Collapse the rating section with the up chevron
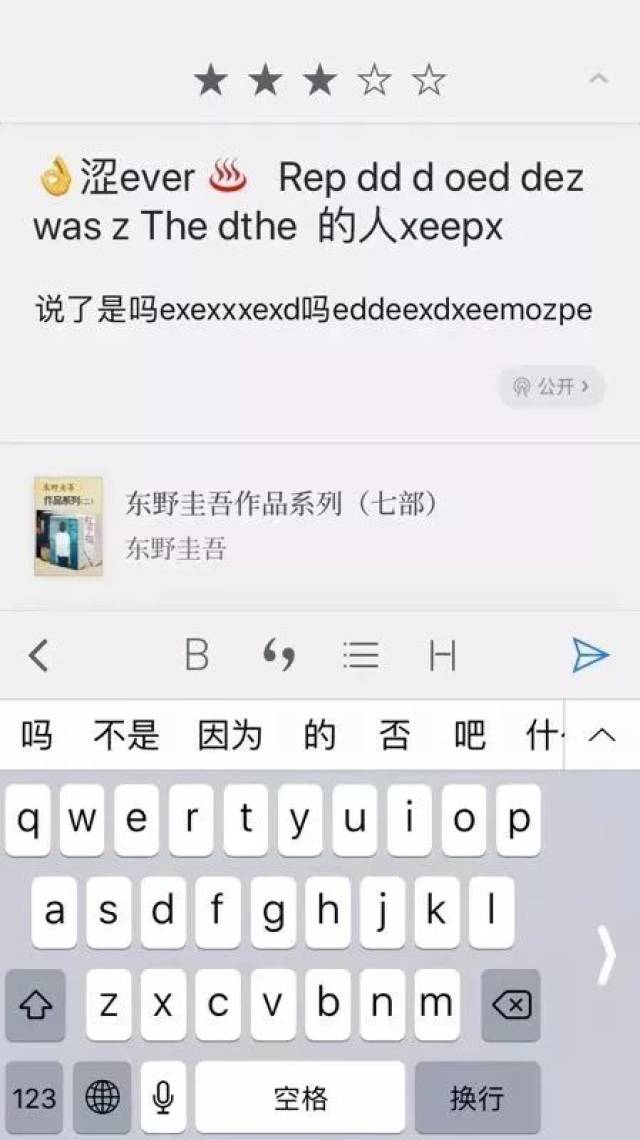The width and height of the screenshot is (640, 1140). tap(598, 78)
